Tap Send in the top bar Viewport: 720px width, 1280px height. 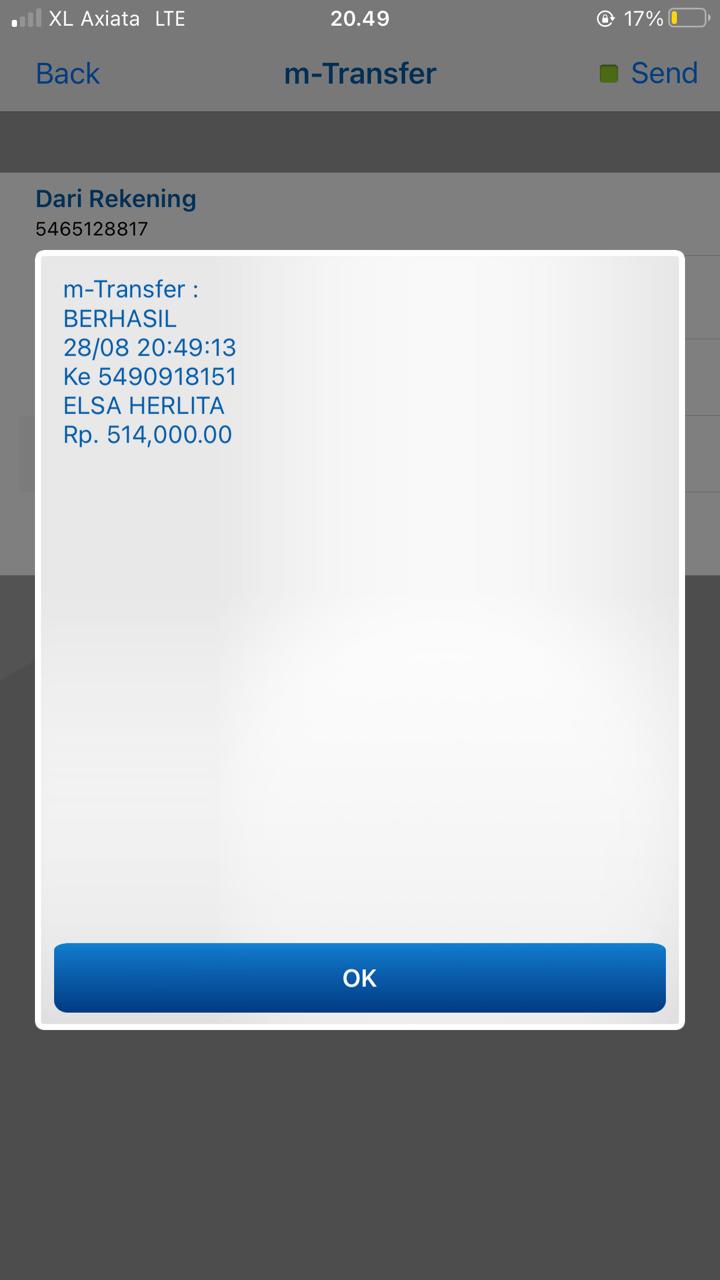point(663,73)
